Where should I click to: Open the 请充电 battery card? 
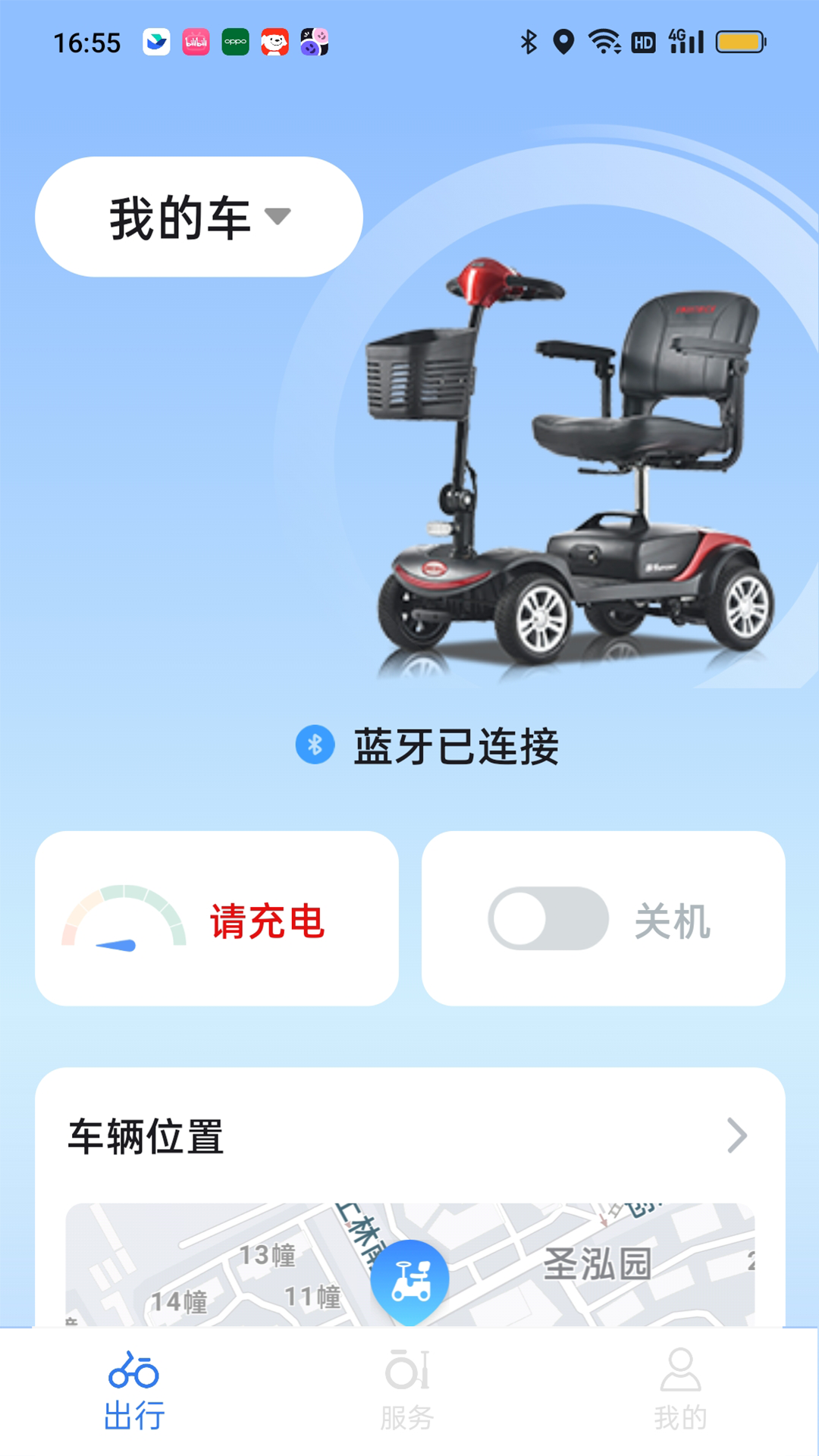(x=217, y=918)
